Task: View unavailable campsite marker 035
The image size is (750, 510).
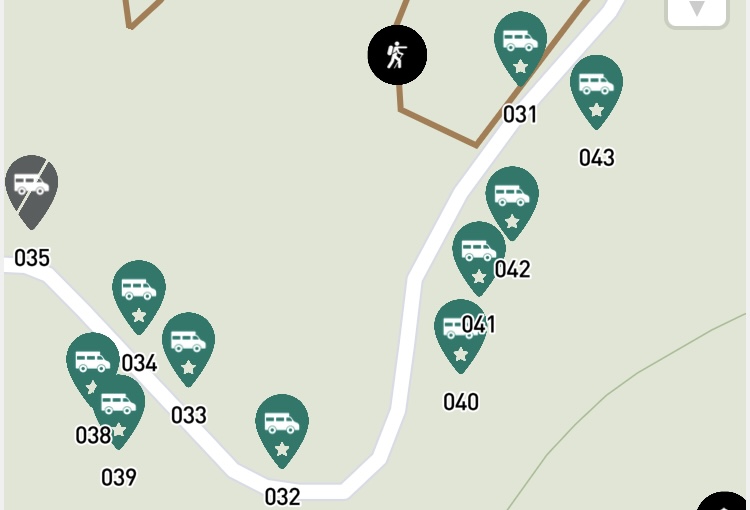Action: coord(31,186)
